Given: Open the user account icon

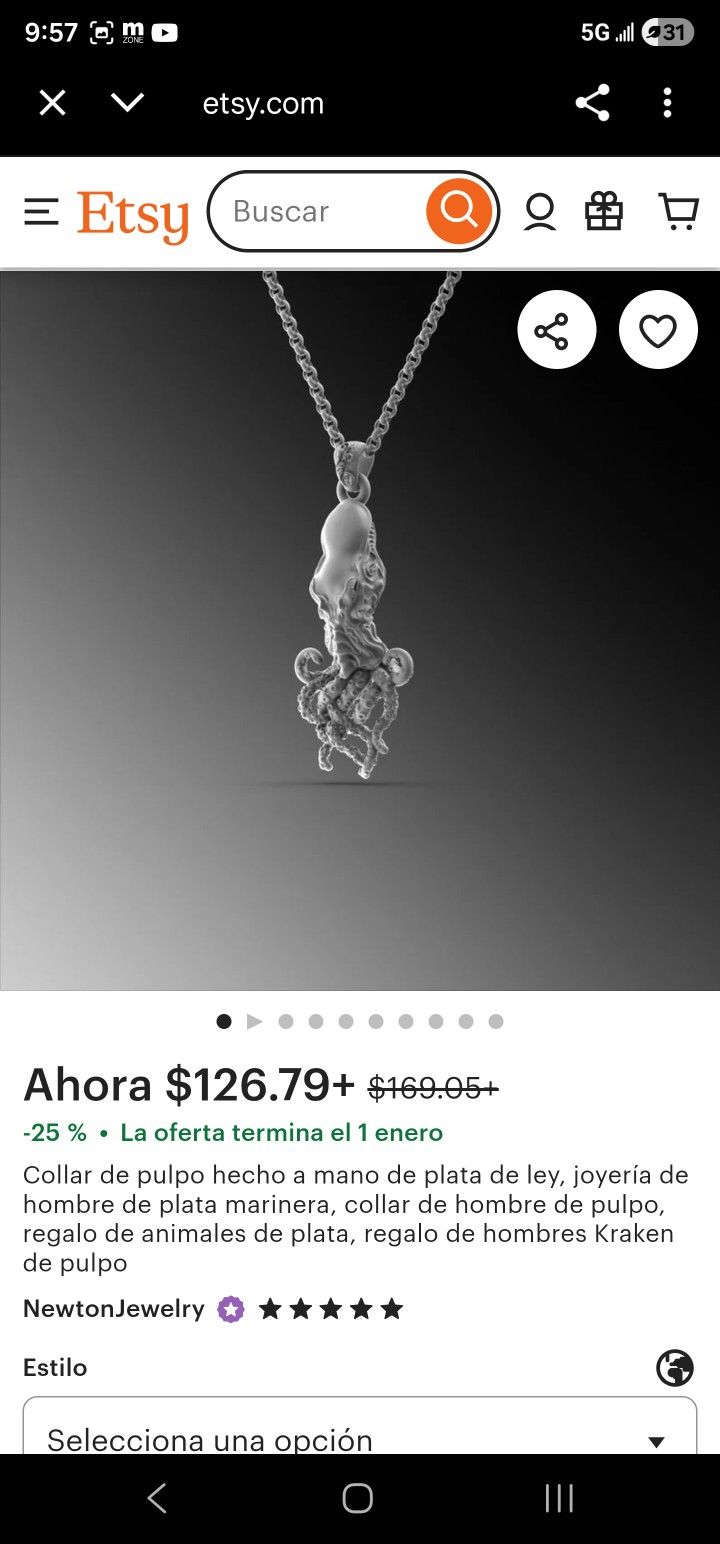Looking at the screenshot, I should pos(539,211).
